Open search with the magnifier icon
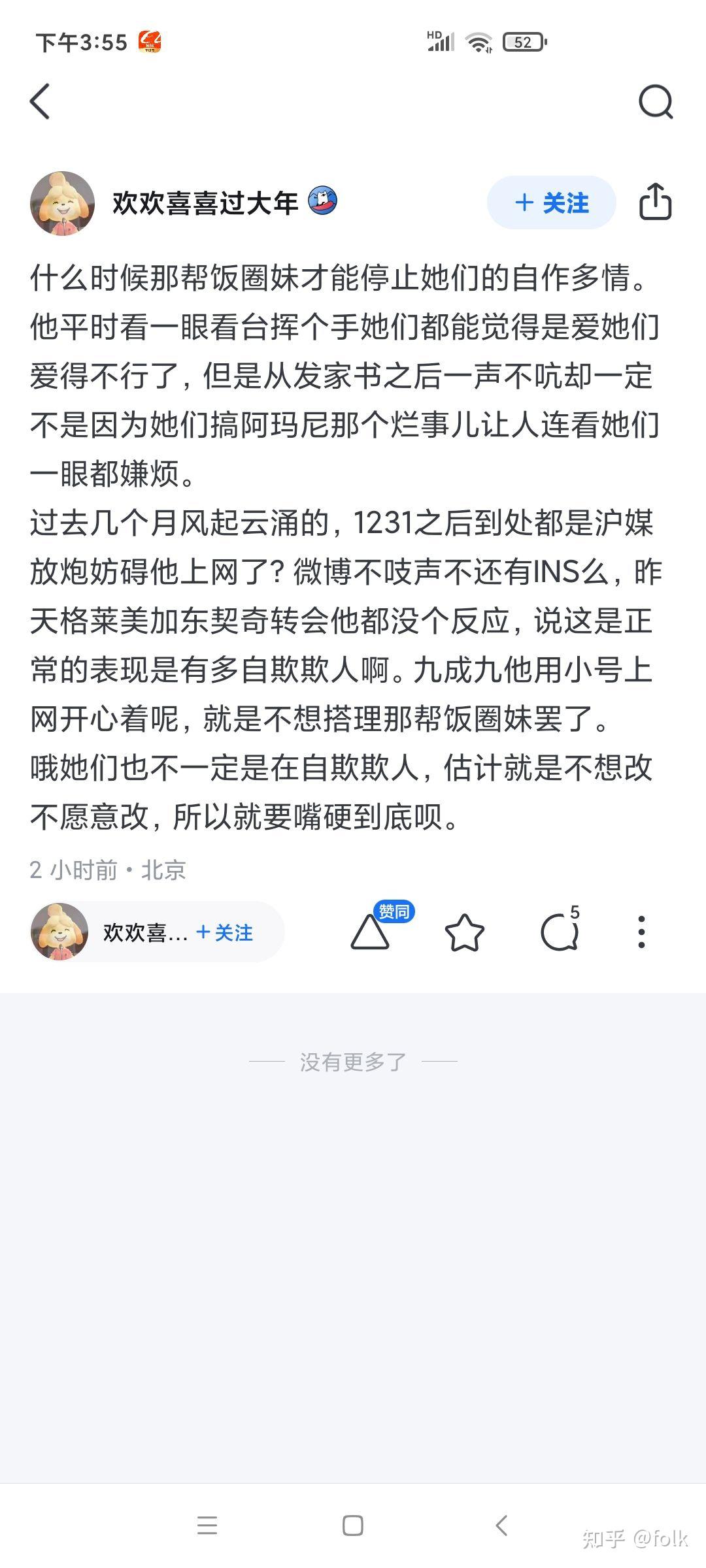The height and width of the screenshot is (1568, 706). (x=656, y=102)
